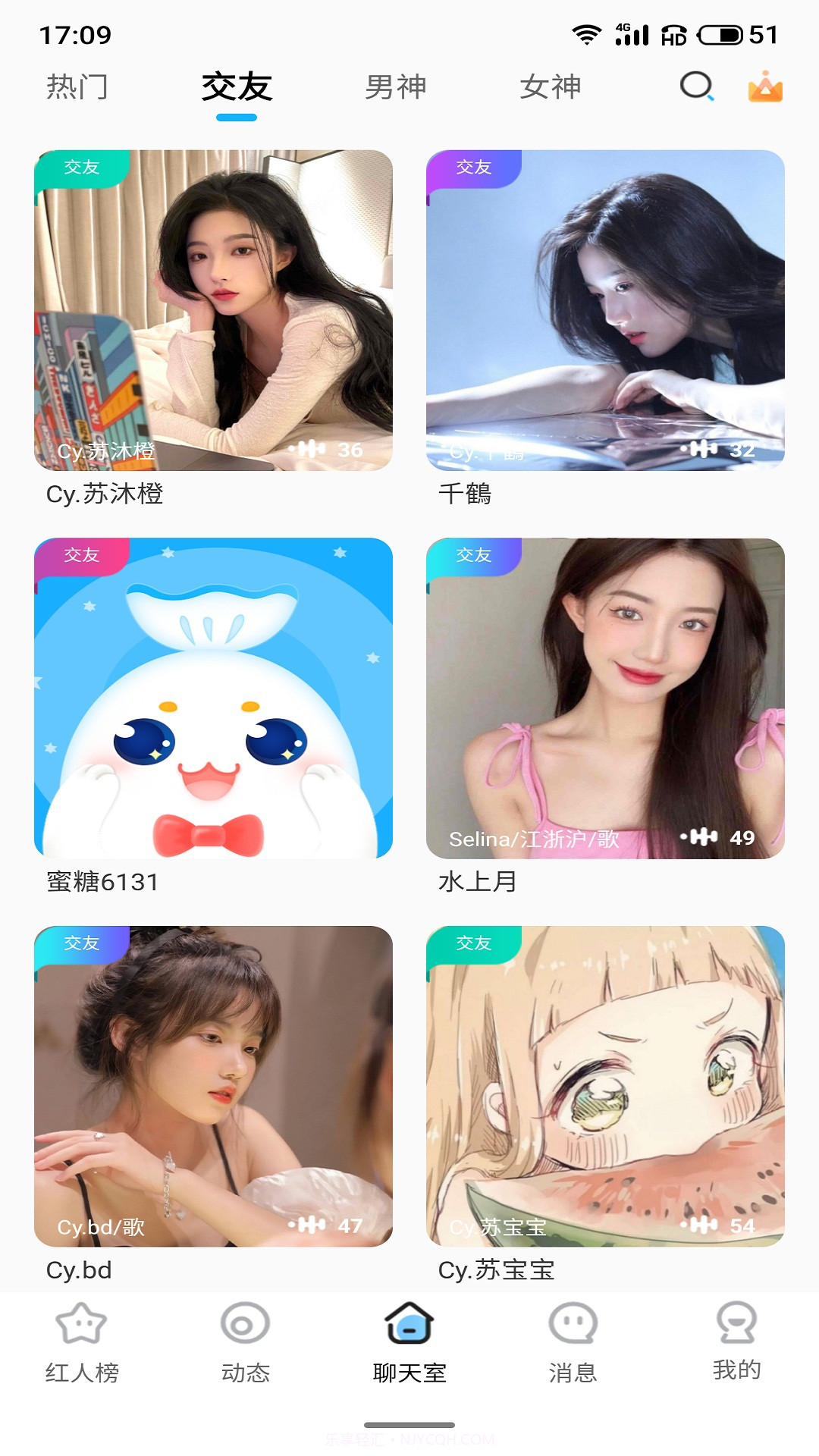Click the blue underline indicator below 交友

click(x=237, y=116)
